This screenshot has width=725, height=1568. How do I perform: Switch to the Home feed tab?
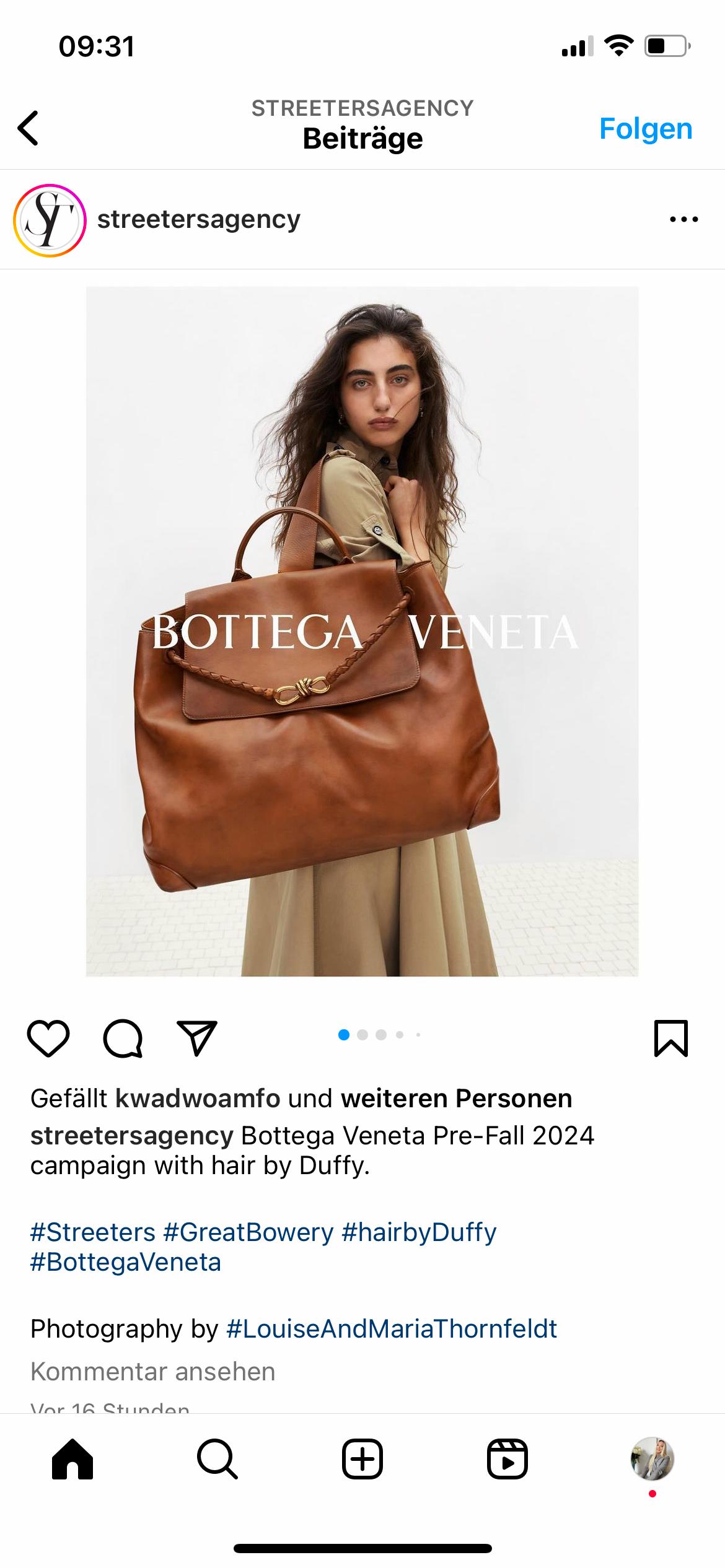(x=72, y=1459)
